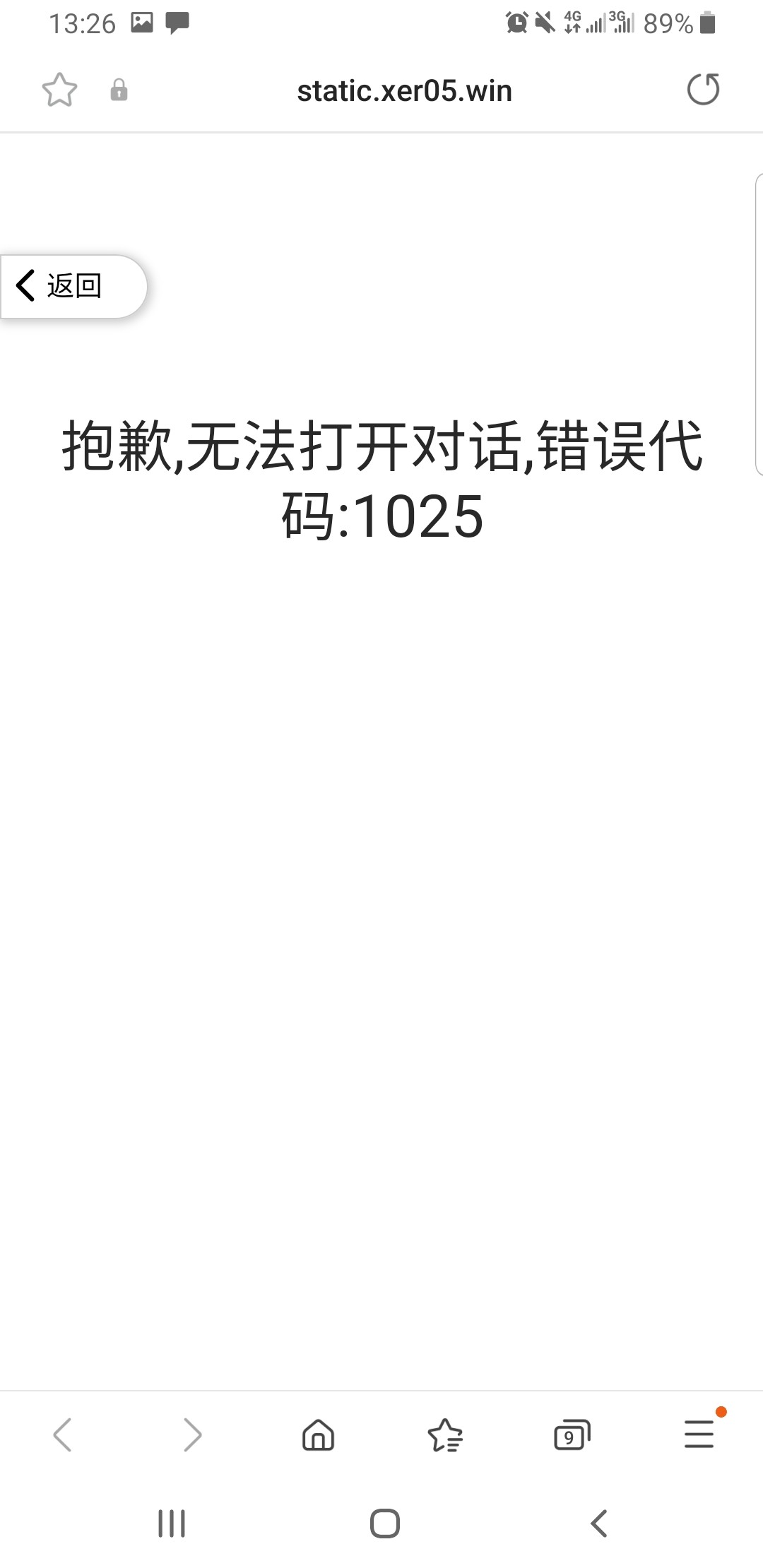Viewport: 763px width, 1568px height.
Task: Reload the page
Action: (x=703, y=90)
